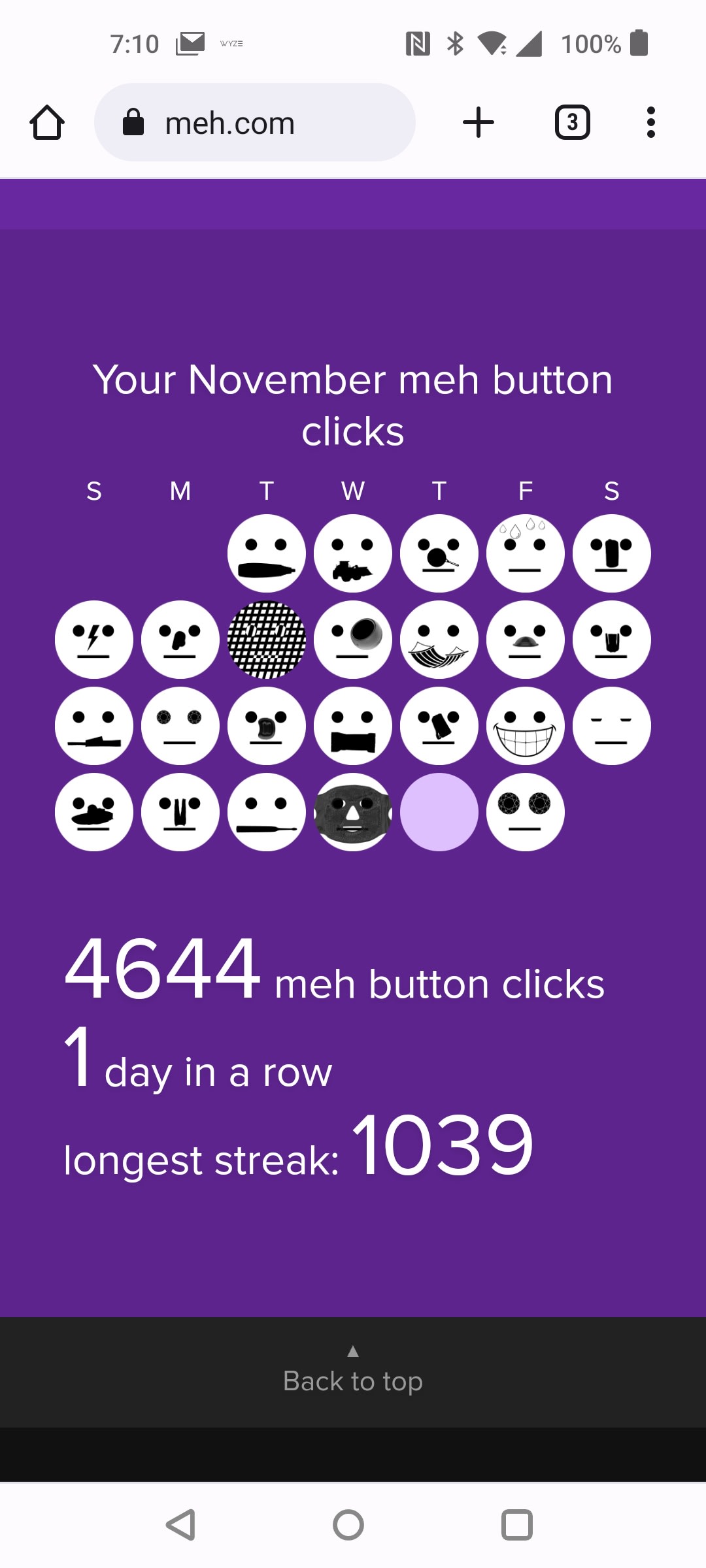Tap the meh.com address bar
The width and height of the screenshot is (706, 1568).
(255, 122)
